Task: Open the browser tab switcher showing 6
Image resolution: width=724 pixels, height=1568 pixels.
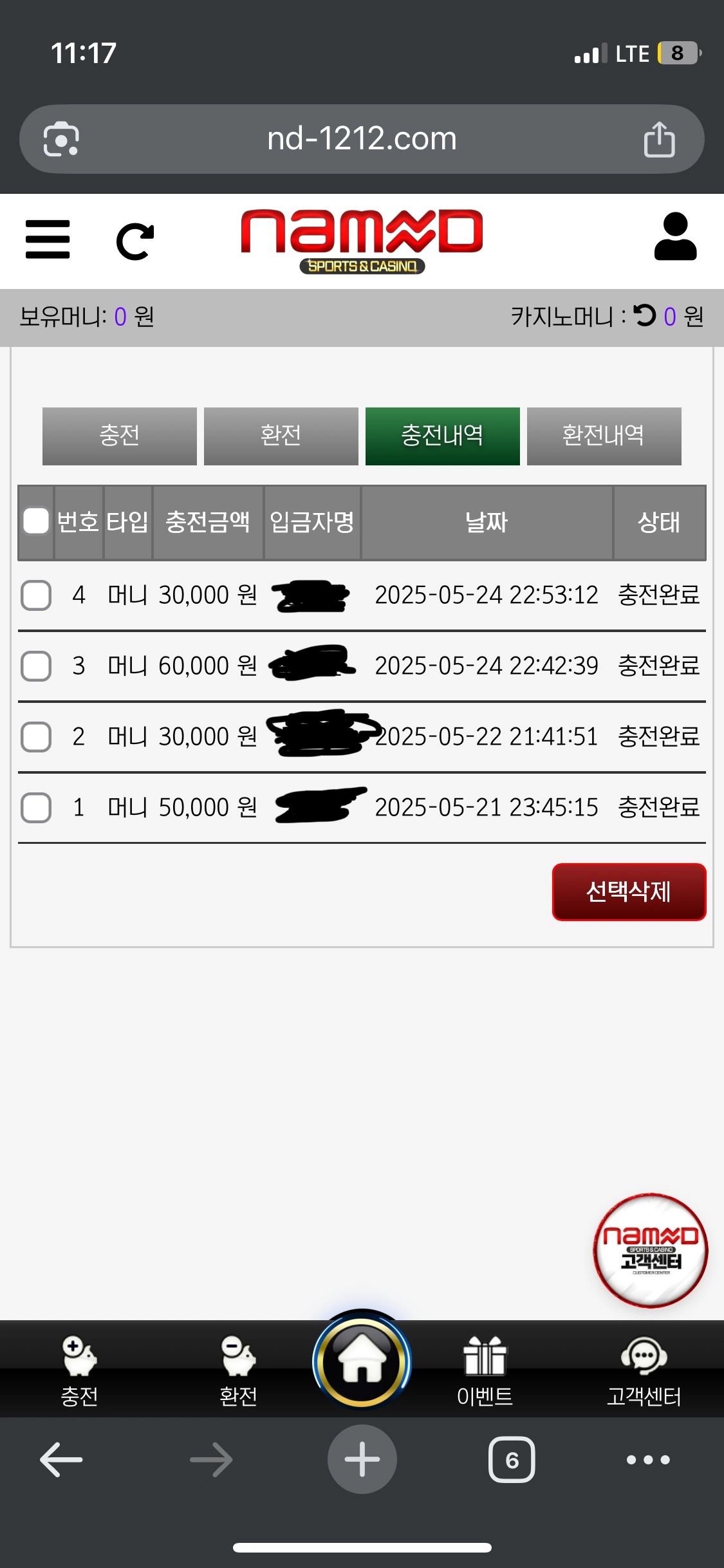Action: coord(512,1459)
